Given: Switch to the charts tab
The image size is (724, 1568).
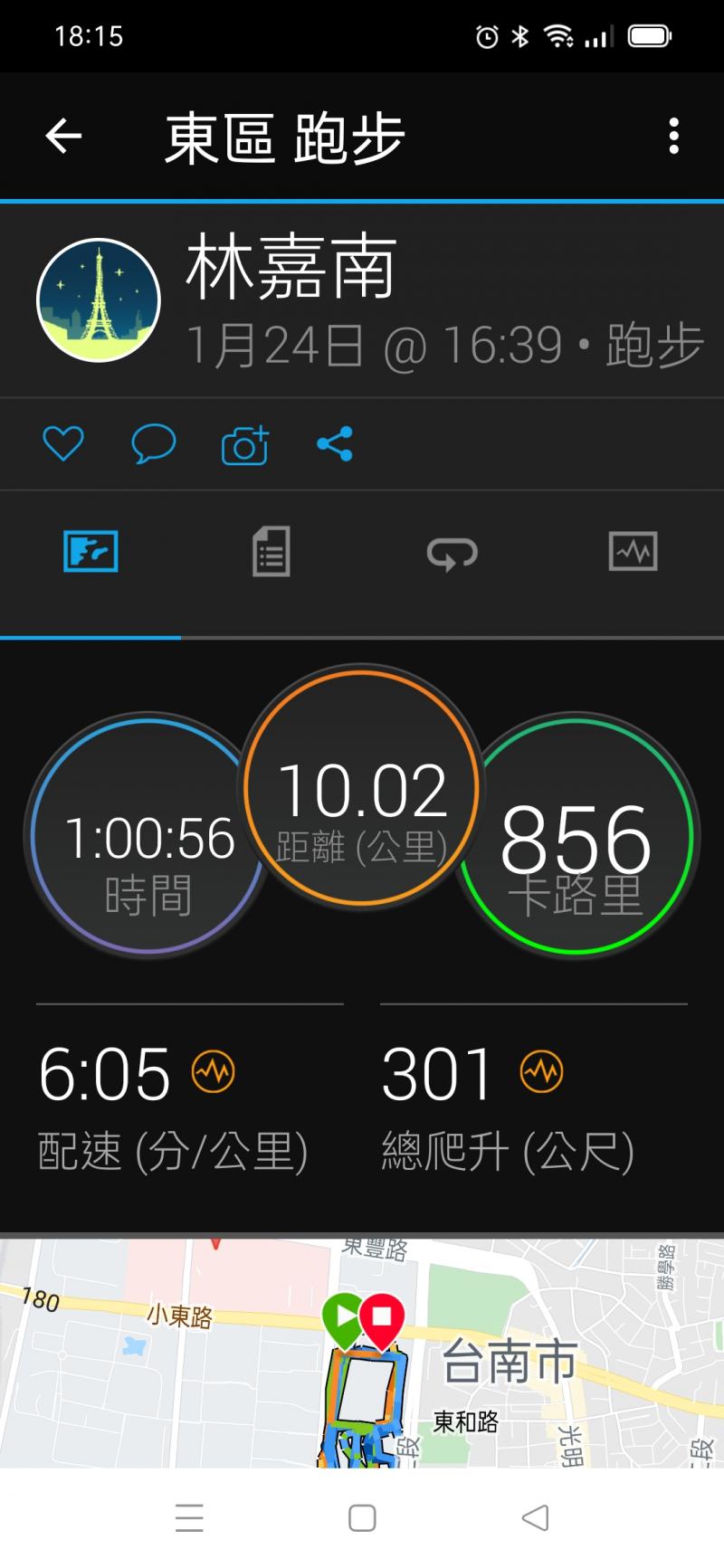Looking at the screenshot, I should coord(633,552).
